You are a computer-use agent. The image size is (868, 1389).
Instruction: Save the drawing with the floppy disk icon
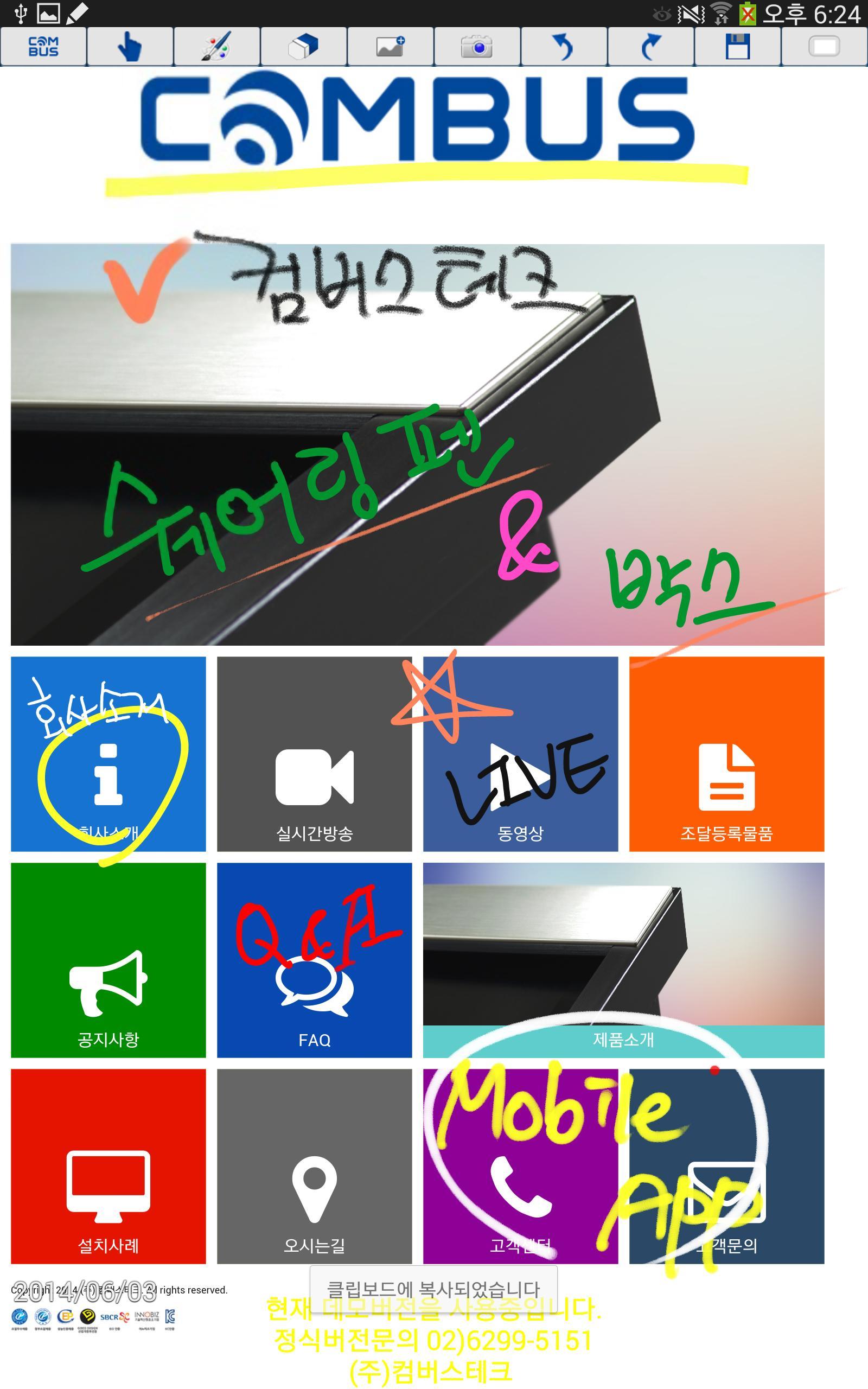click(737, 47)
